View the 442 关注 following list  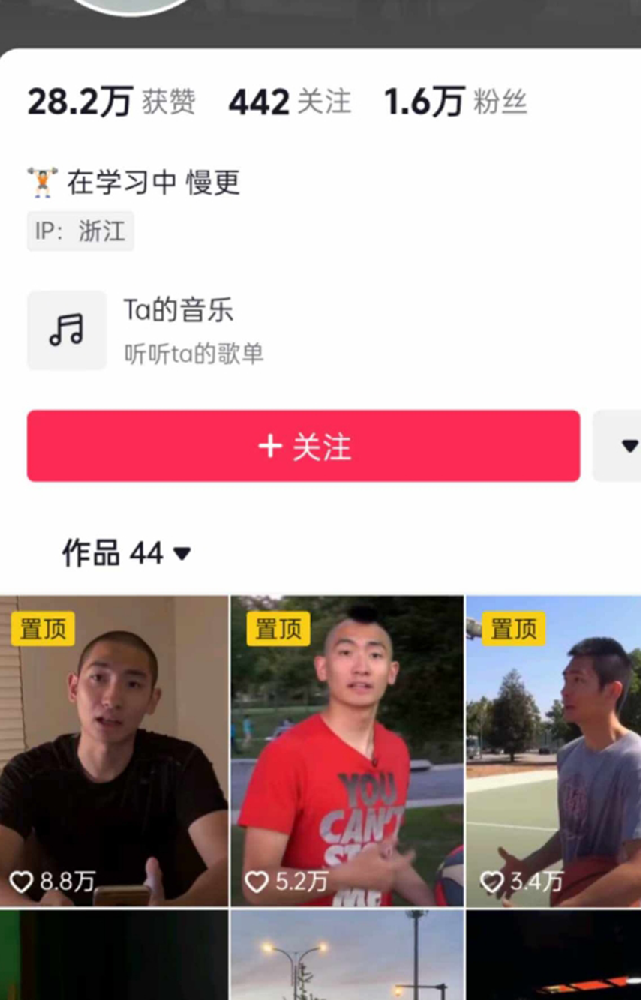coord(290,102)
